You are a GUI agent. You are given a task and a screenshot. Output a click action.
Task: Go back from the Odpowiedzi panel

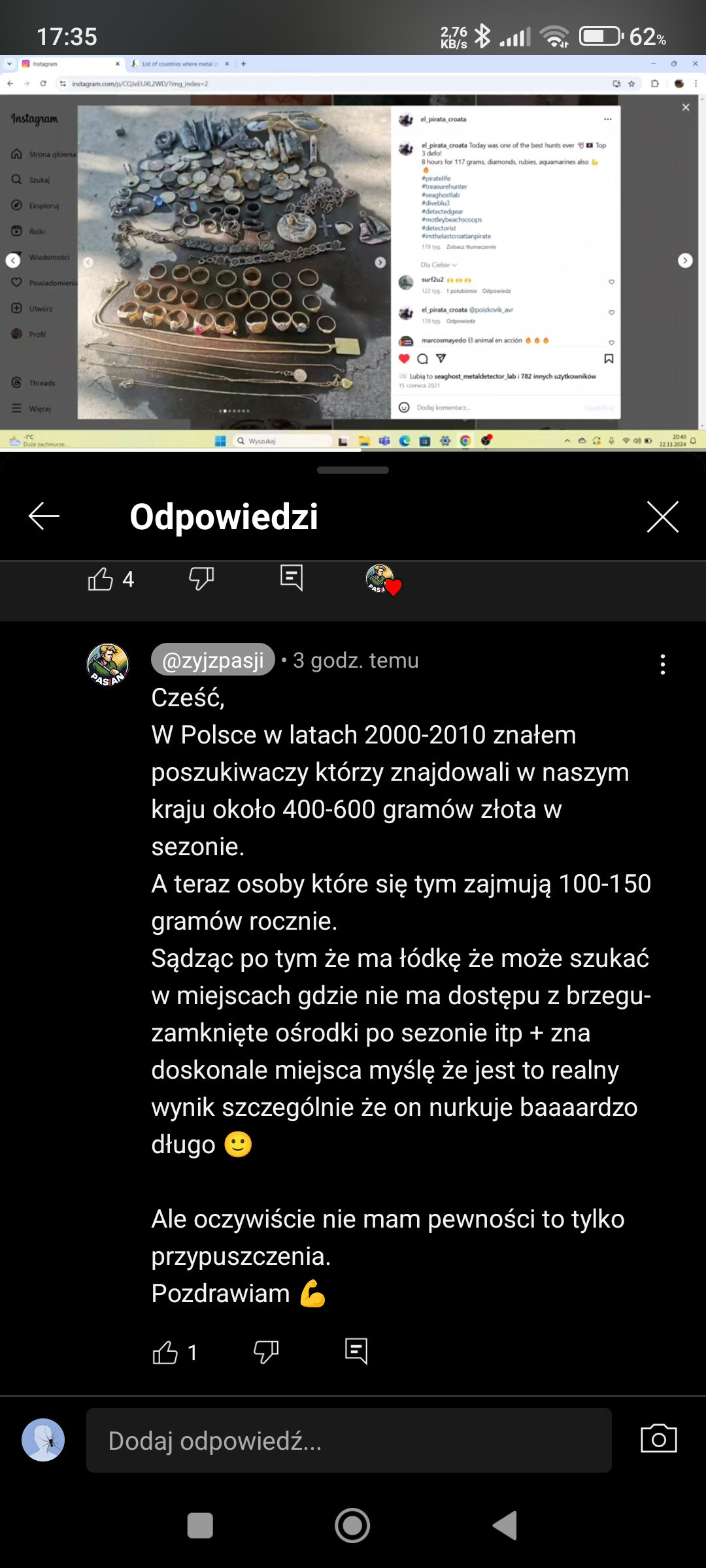(44, 516)
